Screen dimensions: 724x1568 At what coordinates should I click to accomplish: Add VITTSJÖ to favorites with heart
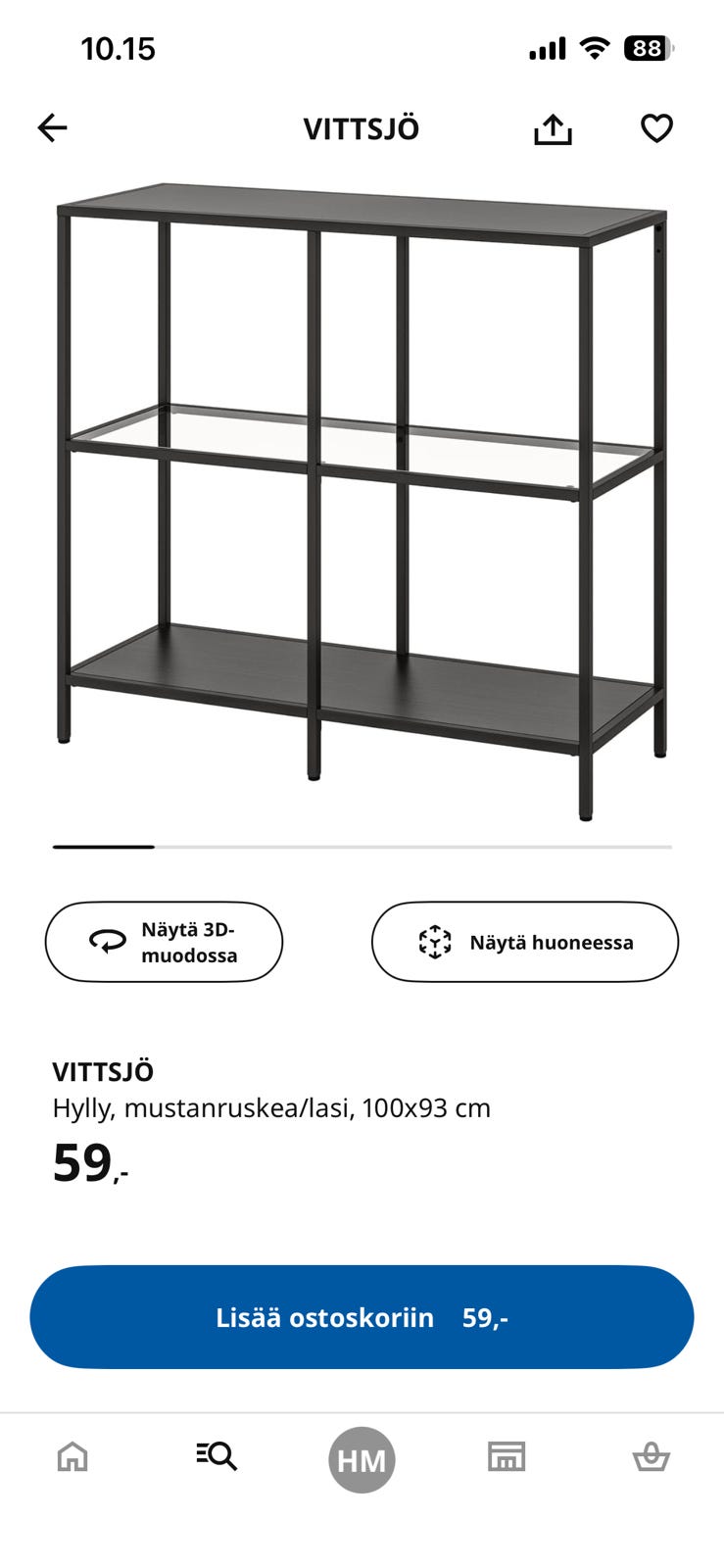click(x=656, y=128)
